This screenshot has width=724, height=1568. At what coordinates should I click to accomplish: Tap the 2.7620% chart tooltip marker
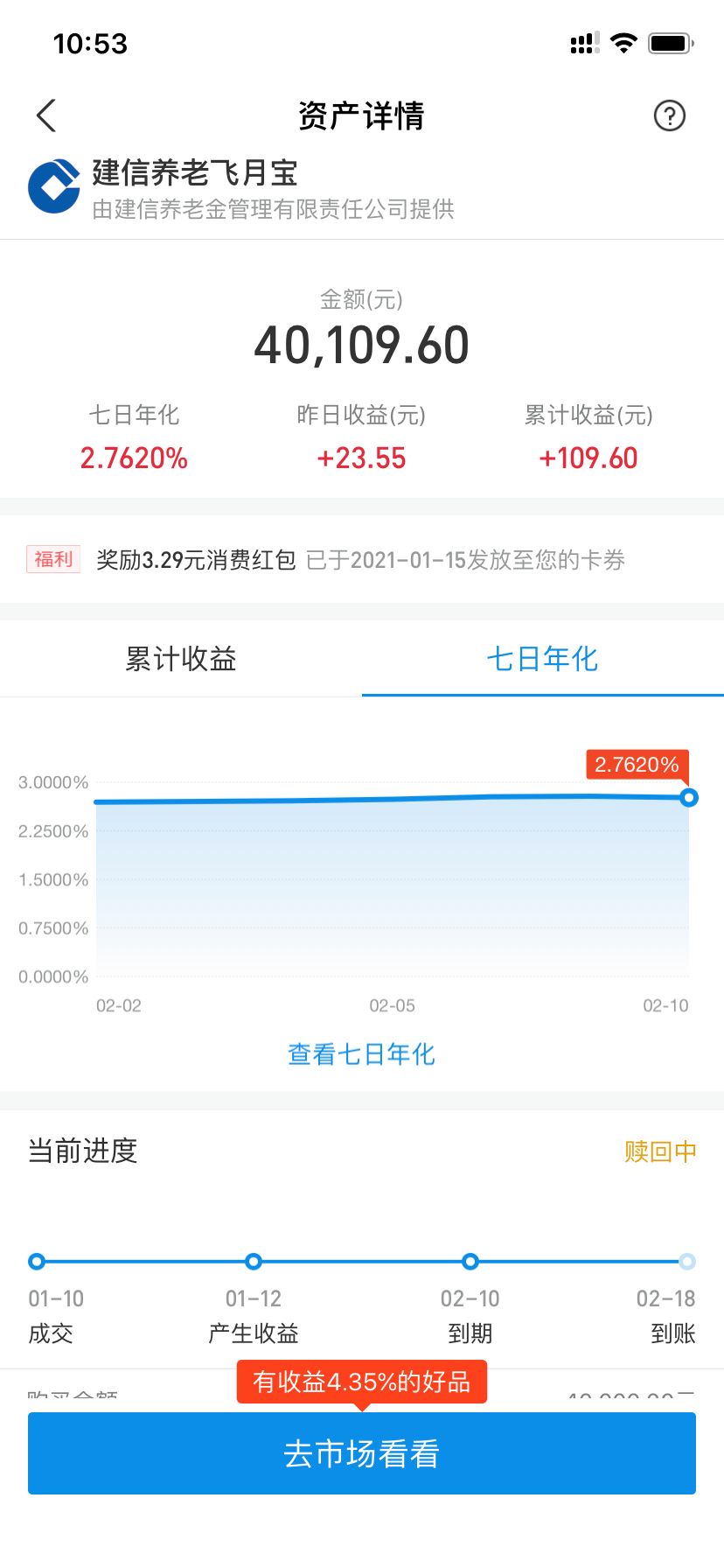pyautogui.click(x=637, y=764)
